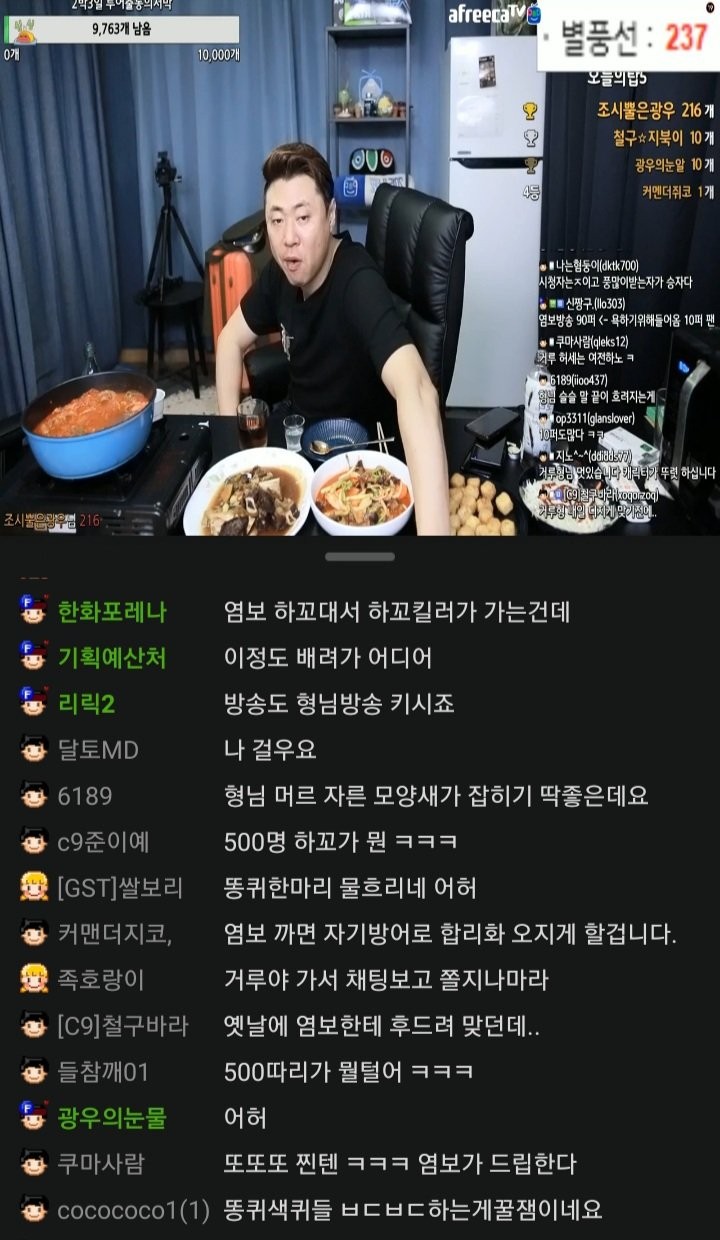
Task: Open user menu for cocococo1(1)
Action: (x=133, y=1209)
